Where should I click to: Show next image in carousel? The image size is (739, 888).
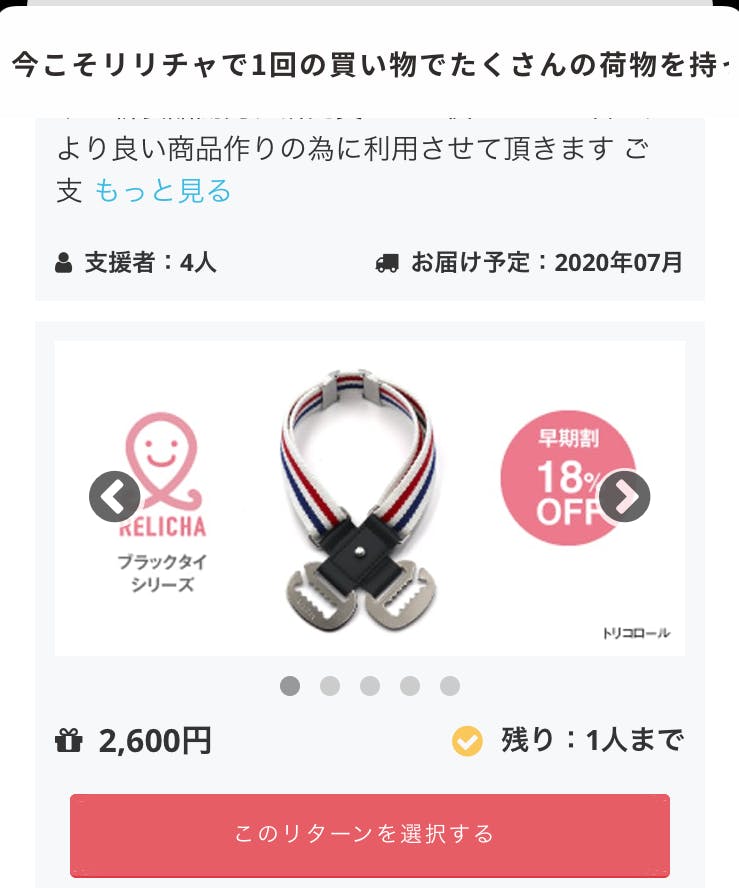625,496
